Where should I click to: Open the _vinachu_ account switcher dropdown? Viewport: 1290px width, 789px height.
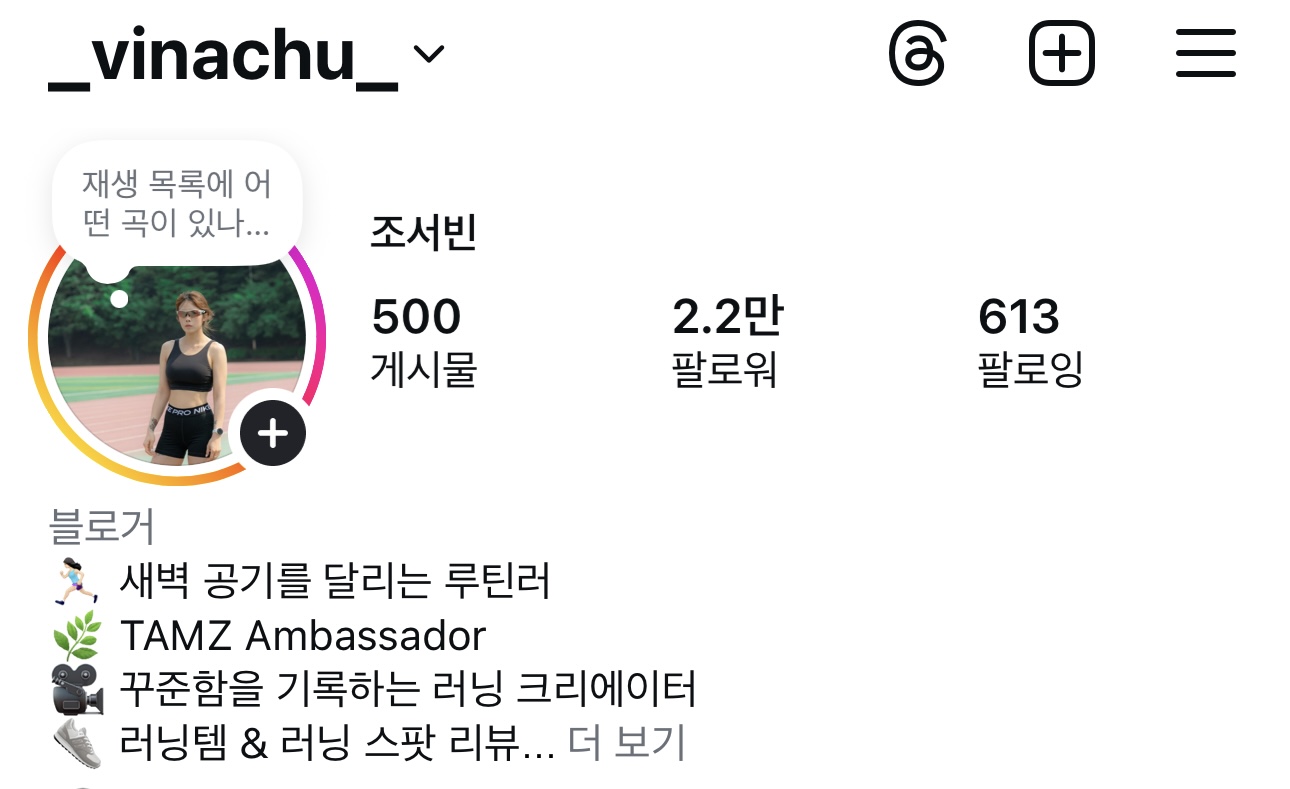click(x=246, y=55)
